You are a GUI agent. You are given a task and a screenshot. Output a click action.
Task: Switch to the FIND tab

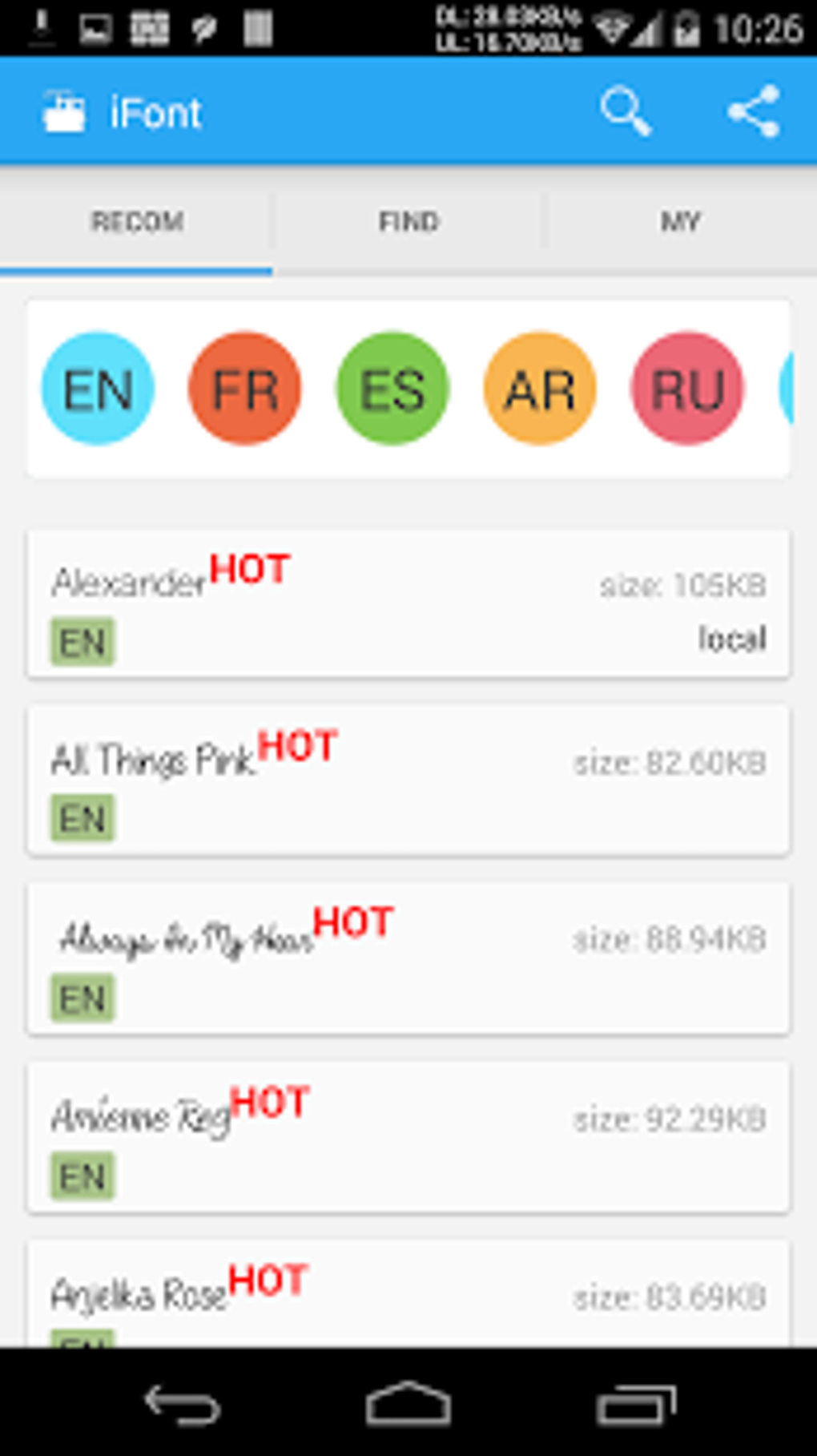[x=408, y=221]
